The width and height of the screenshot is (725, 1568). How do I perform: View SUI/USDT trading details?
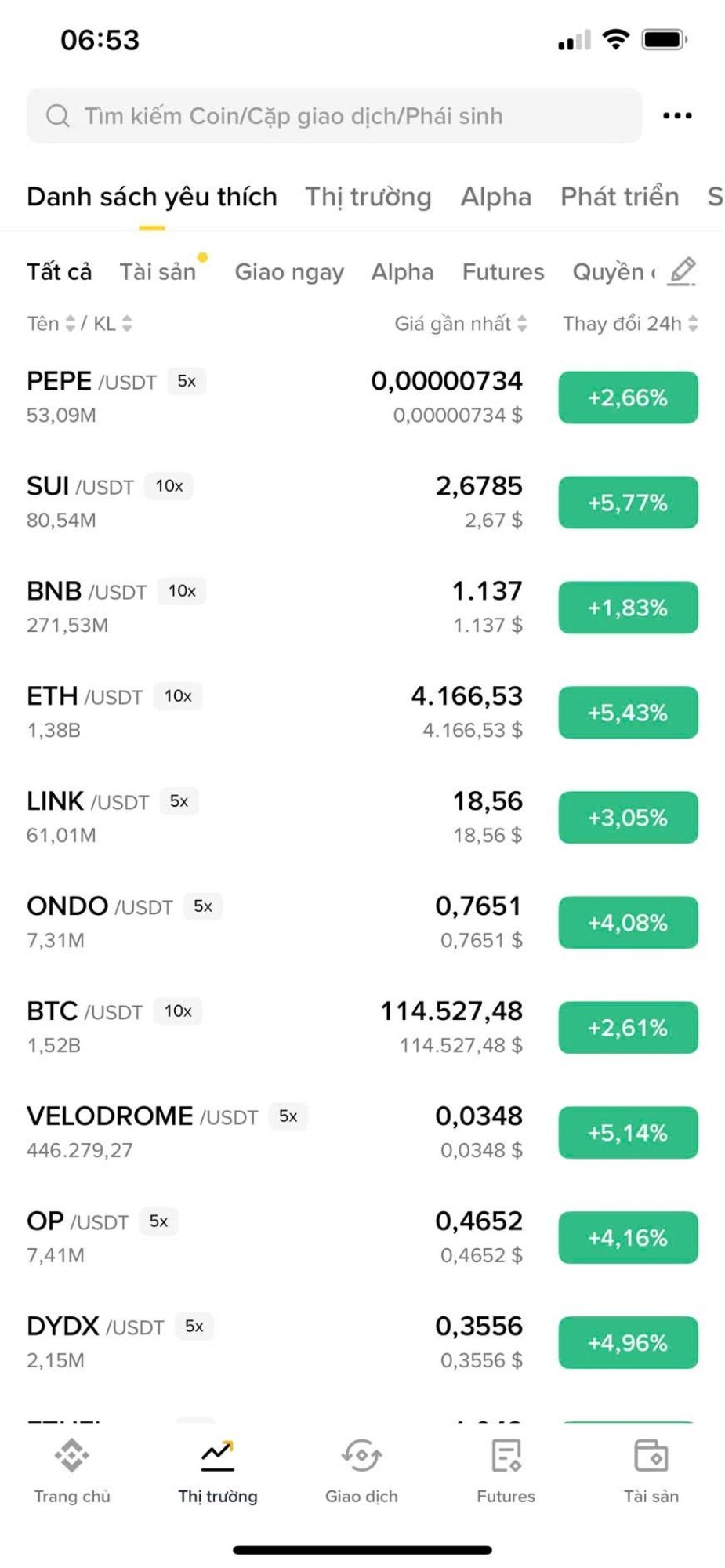[235, 503]
